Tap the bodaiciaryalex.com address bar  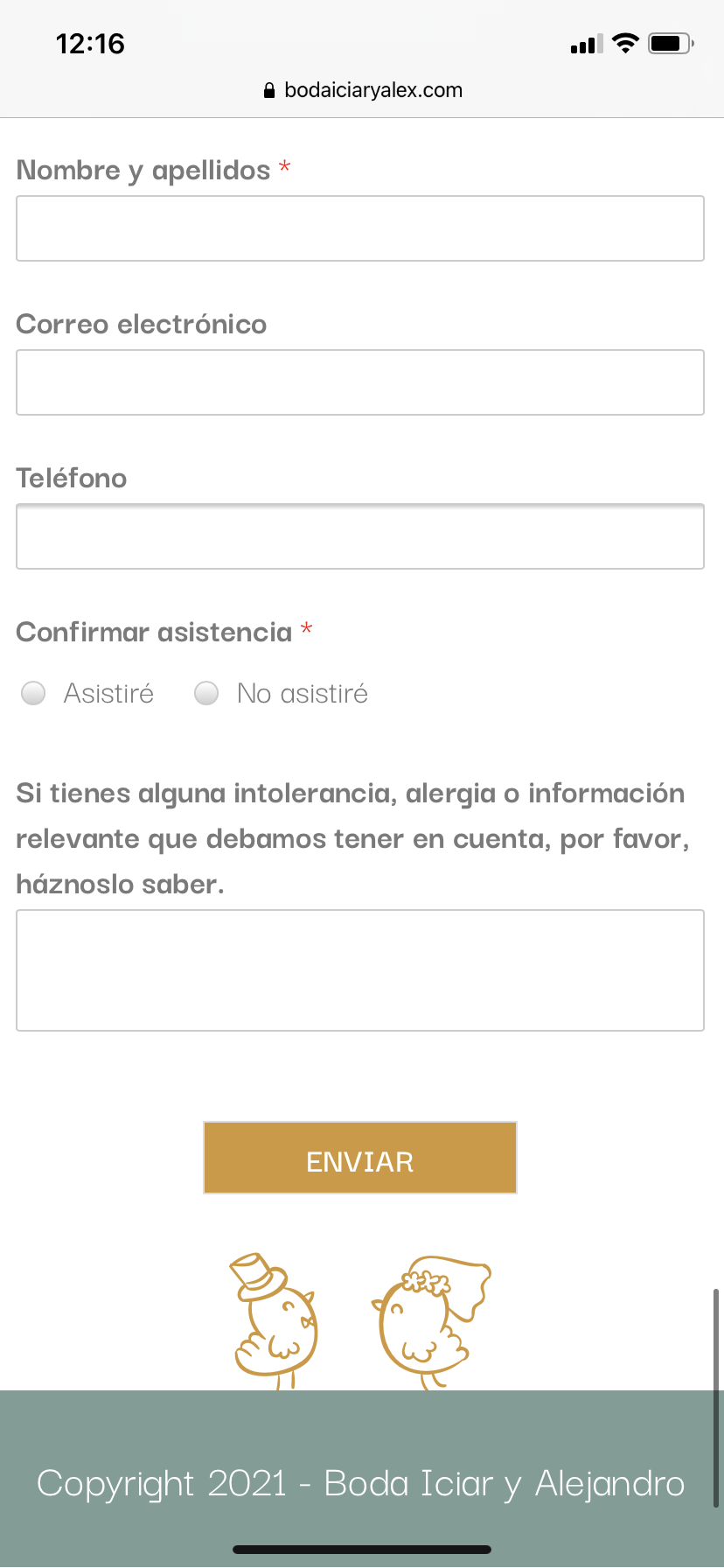click(362, 90)
